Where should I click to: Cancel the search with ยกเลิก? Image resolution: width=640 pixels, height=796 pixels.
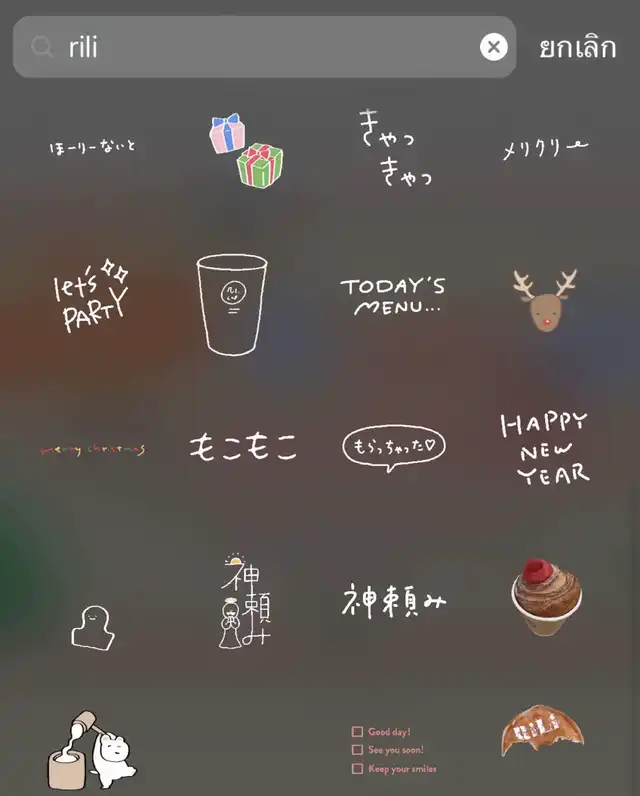578,47
